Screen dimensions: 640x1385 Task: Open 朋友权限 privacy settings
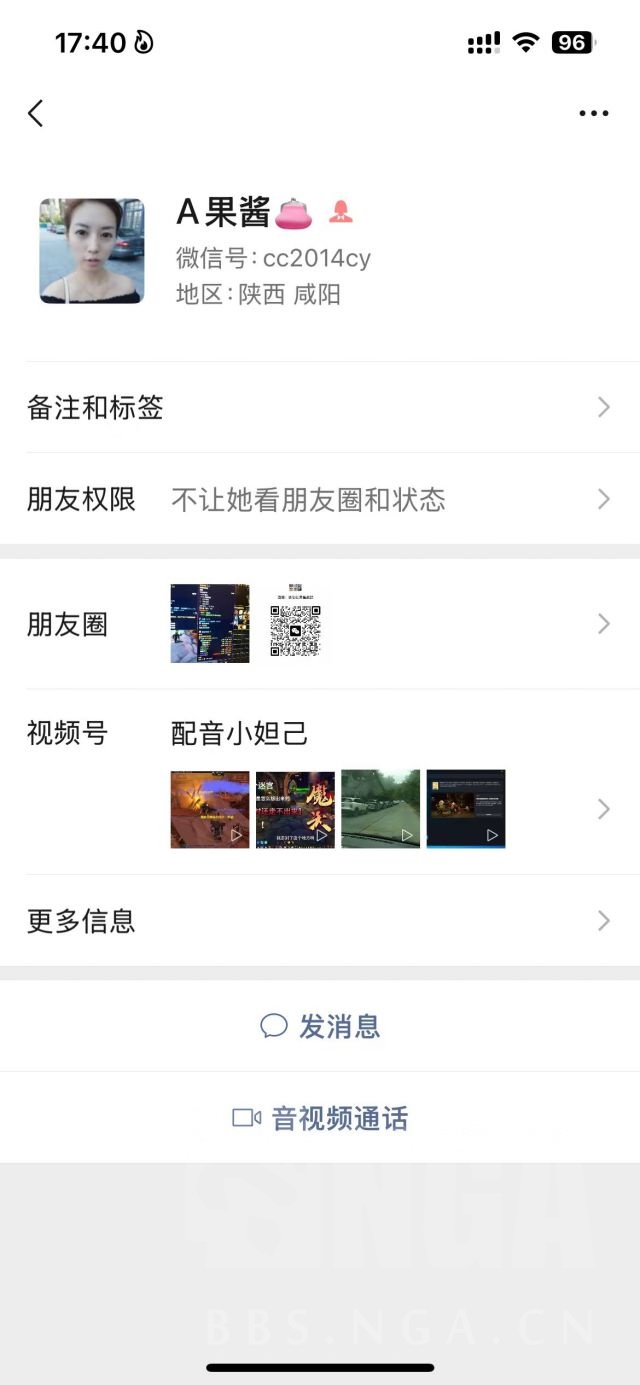coord(320,499)
